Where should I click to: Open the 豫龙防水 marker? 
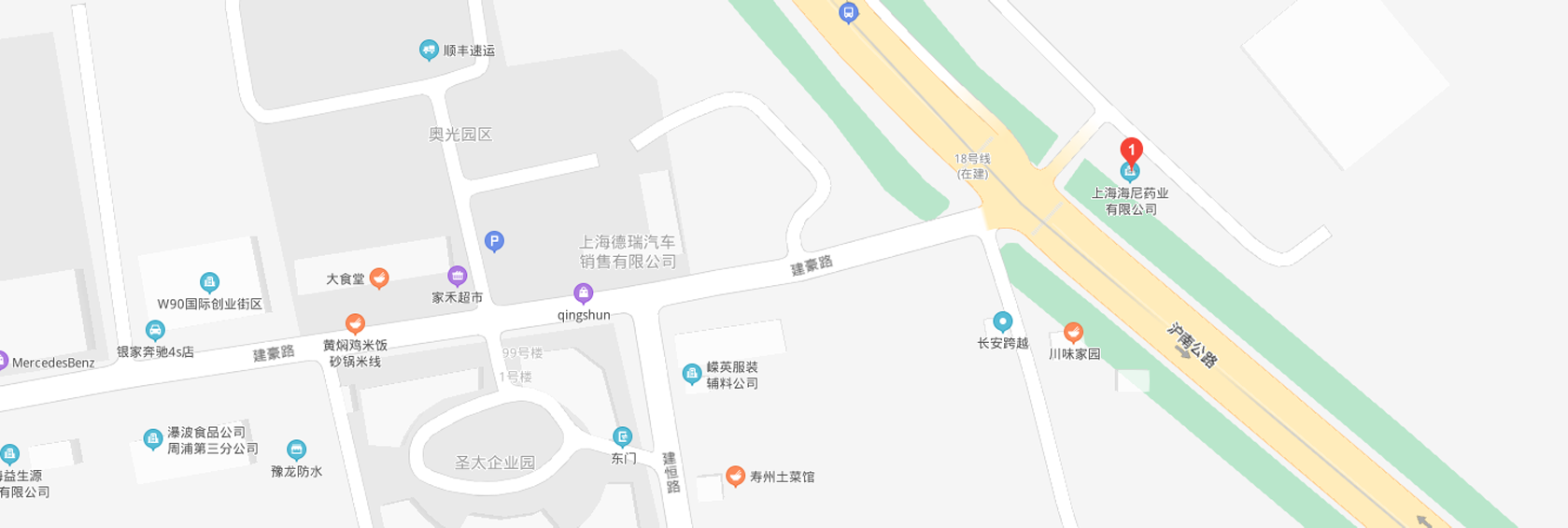click(296, 450)
